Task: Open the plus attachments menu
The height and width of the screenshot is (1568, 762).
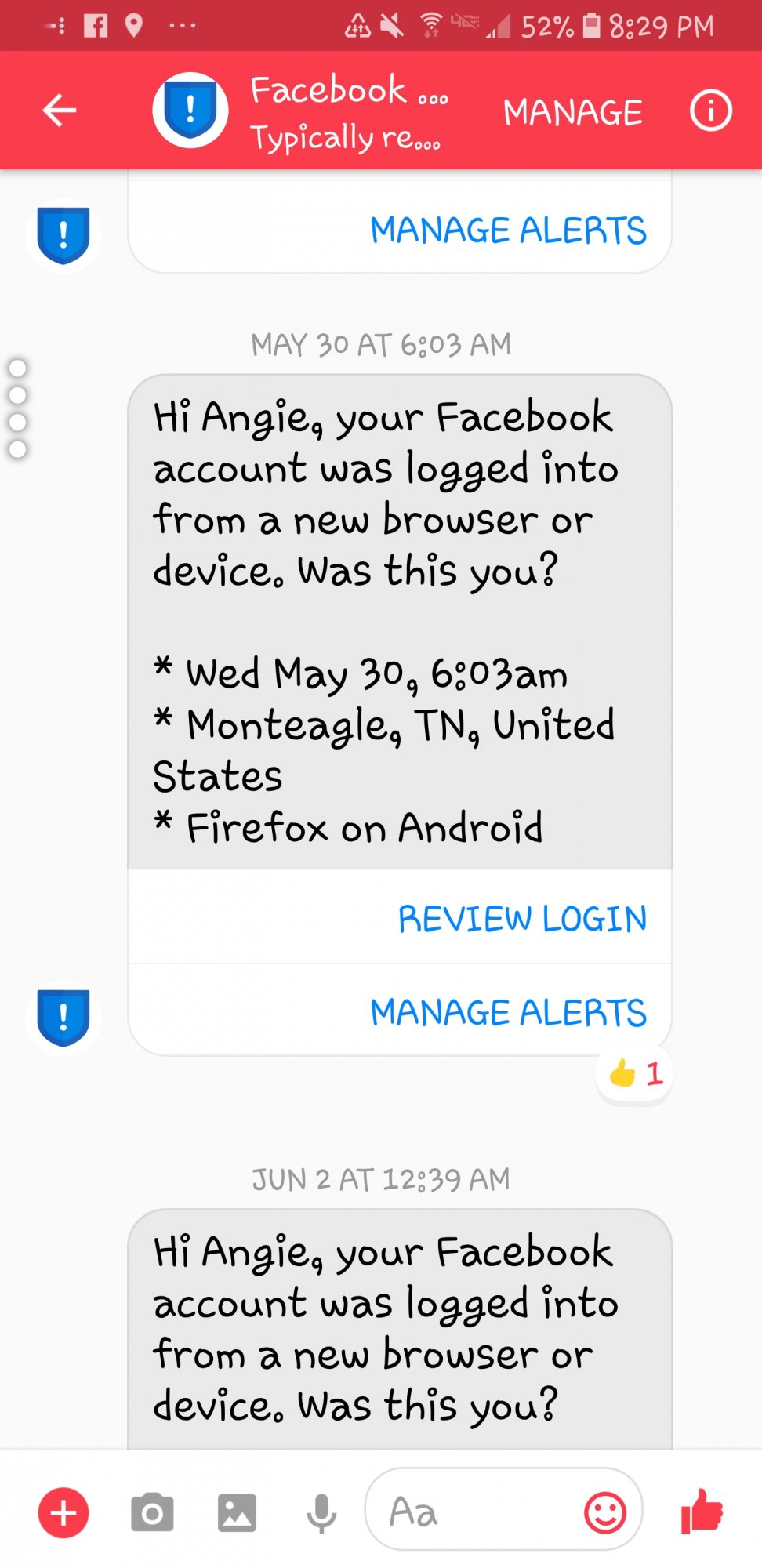Action: (63, 1512)
